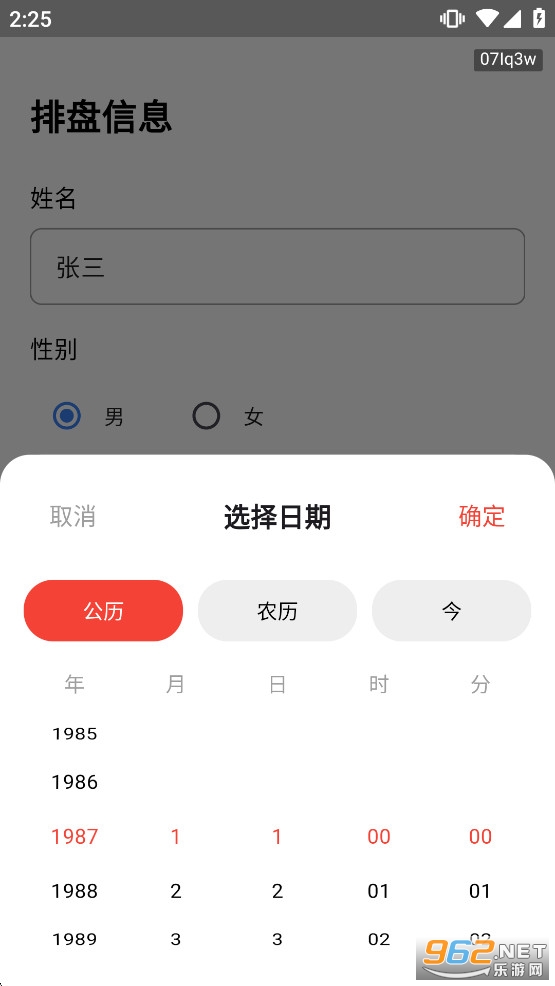Viewport: 555px width, 986px height.
Task: Switch to 农历 calendar
Action: coord(277,611)
